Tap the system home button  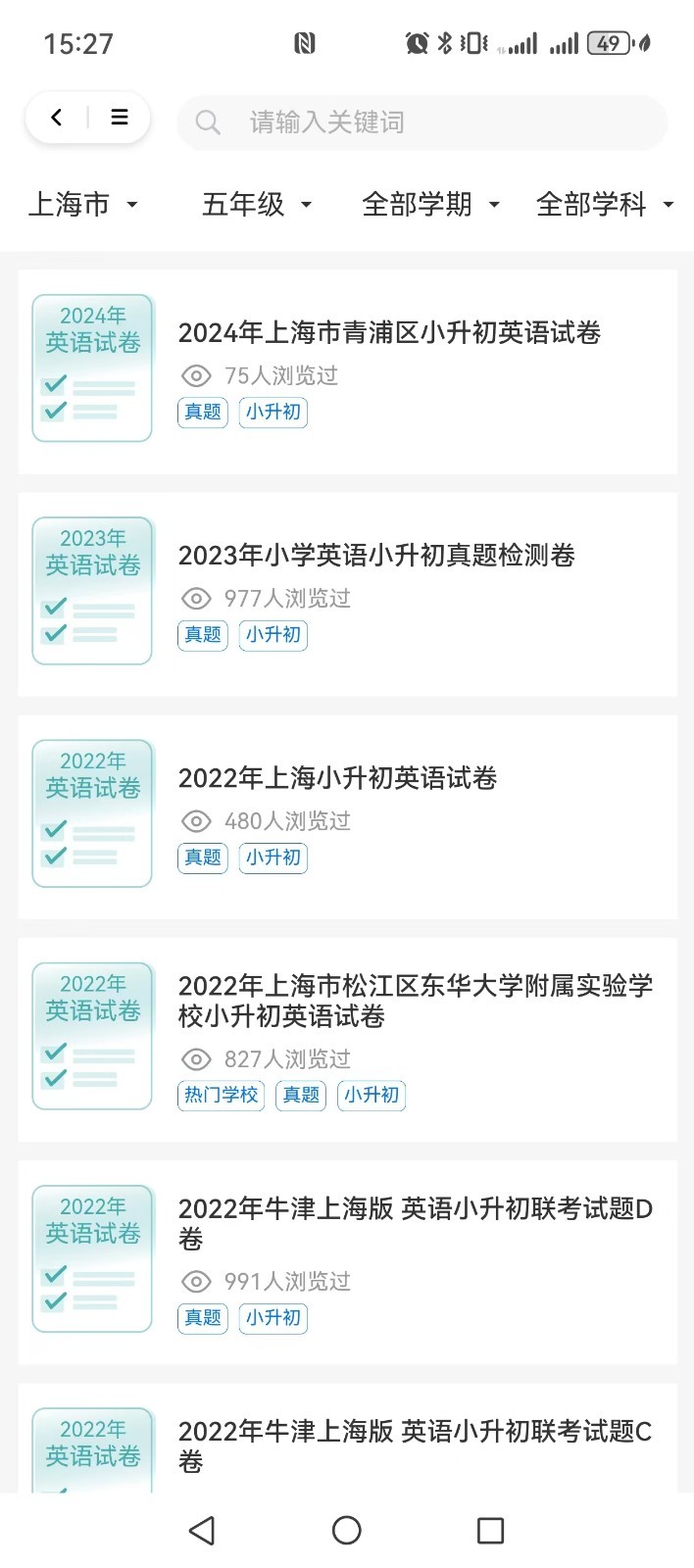[x=347, y=1530]
